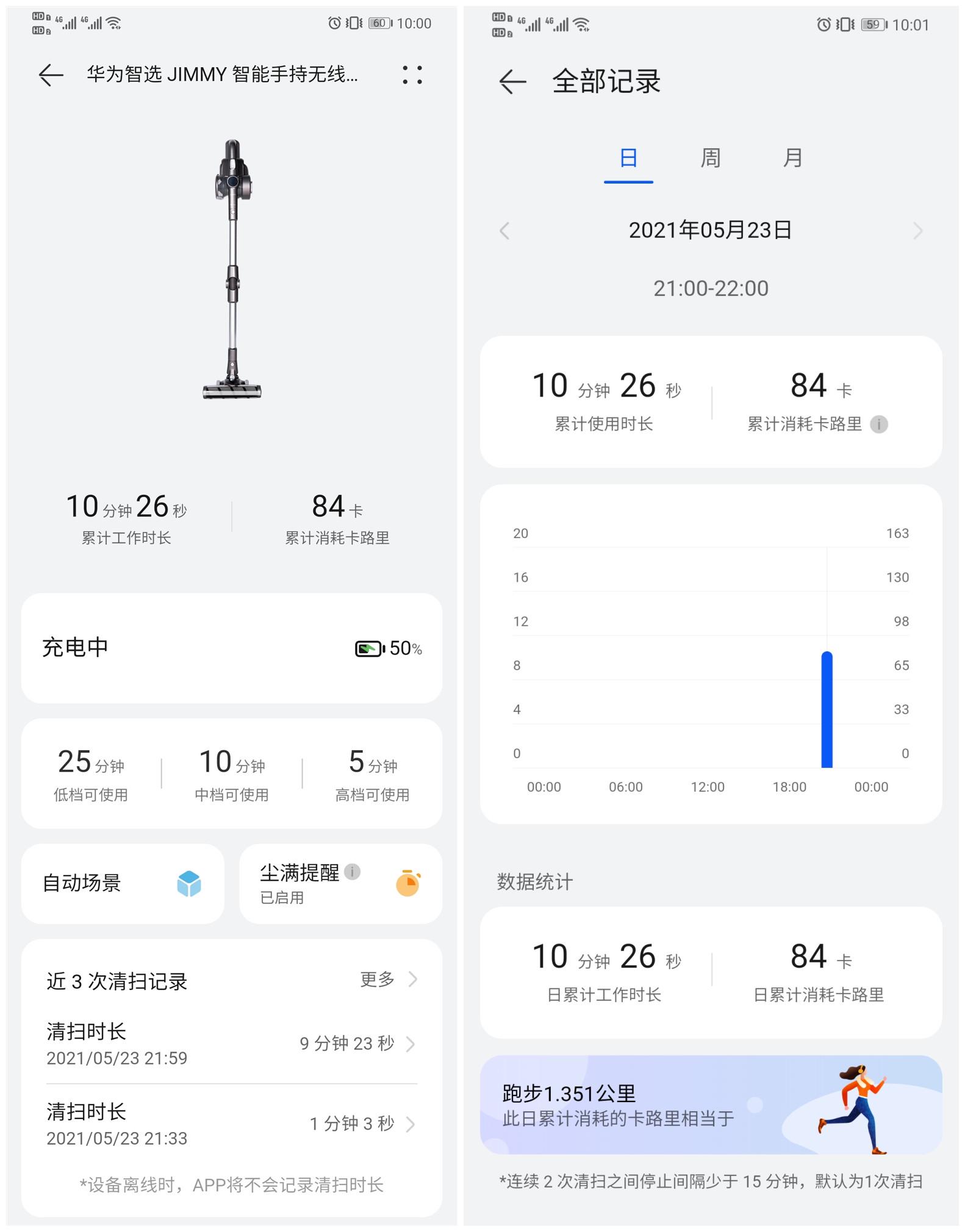Screen dimensions: 965x1232
Task: Select the vacuum cleaner product image
Action: pyautogui.click(x=232, y=268)
